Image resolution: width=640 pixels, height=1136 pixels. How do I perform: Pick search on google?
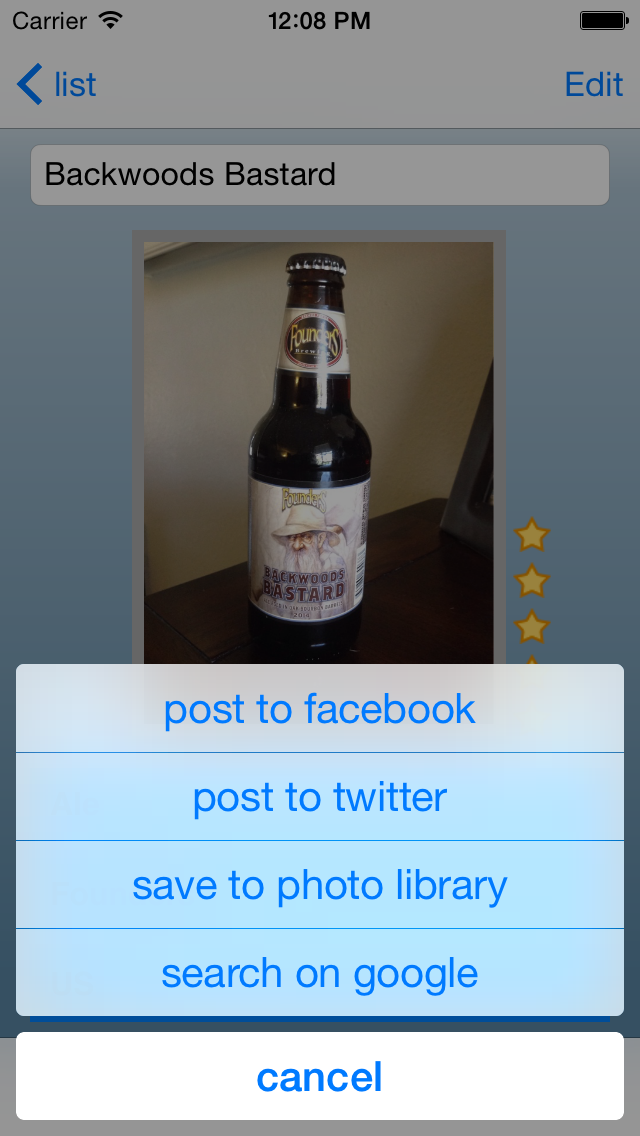pos(320,973)
